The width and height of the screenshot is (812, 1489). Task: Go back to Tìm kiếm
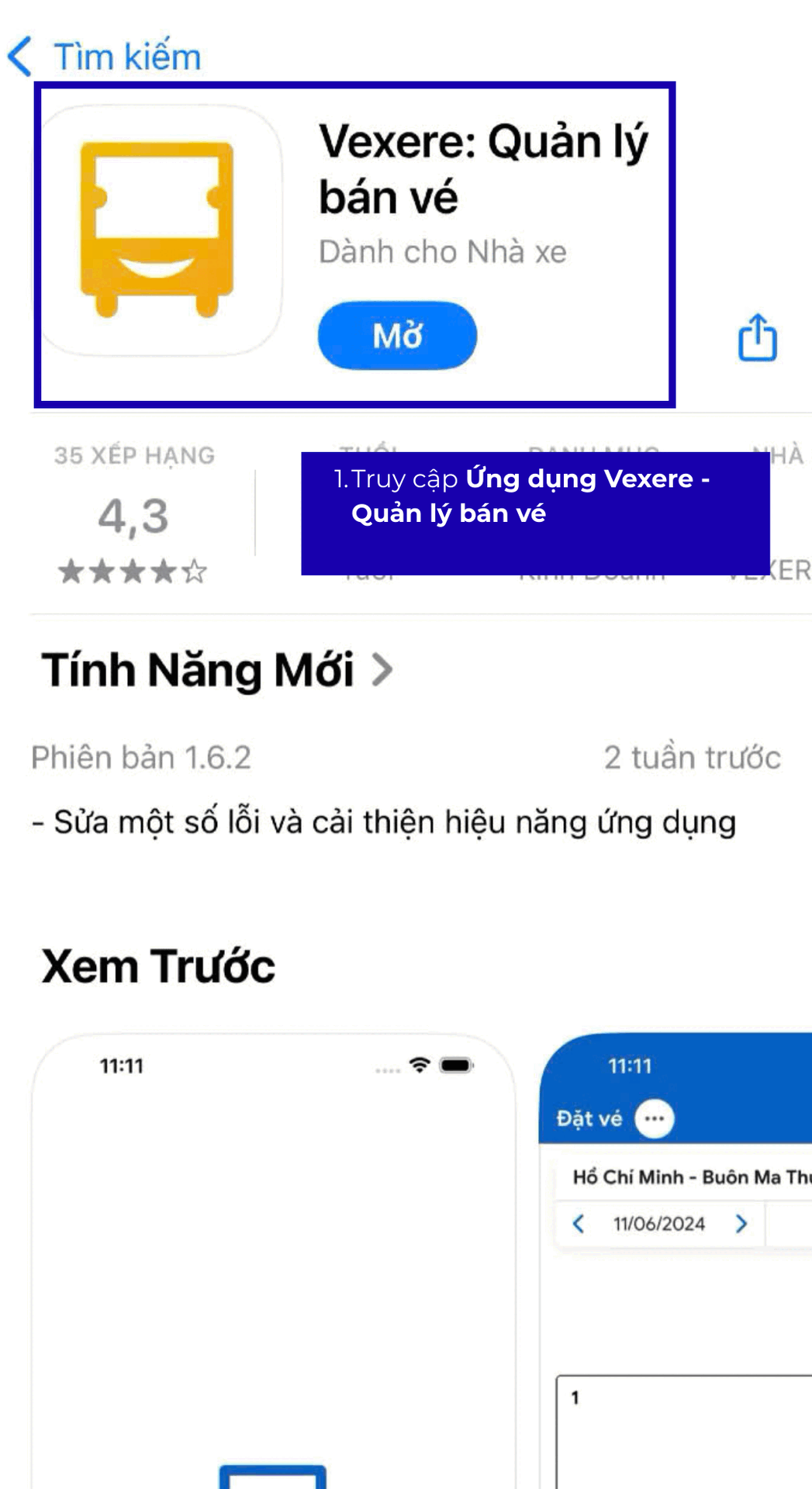coord(105,57)
